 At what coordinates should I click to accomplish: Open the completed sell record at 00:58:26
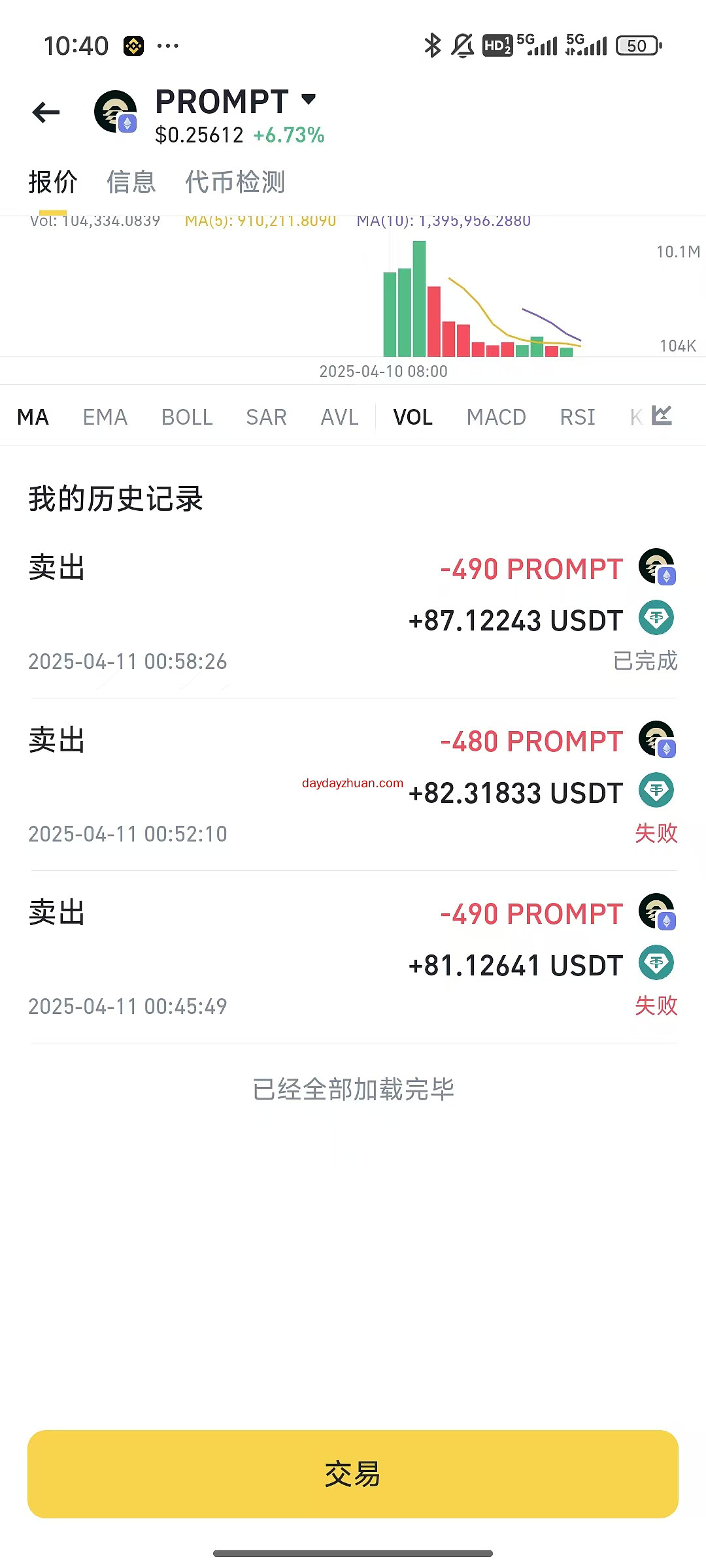pos(353,613)
